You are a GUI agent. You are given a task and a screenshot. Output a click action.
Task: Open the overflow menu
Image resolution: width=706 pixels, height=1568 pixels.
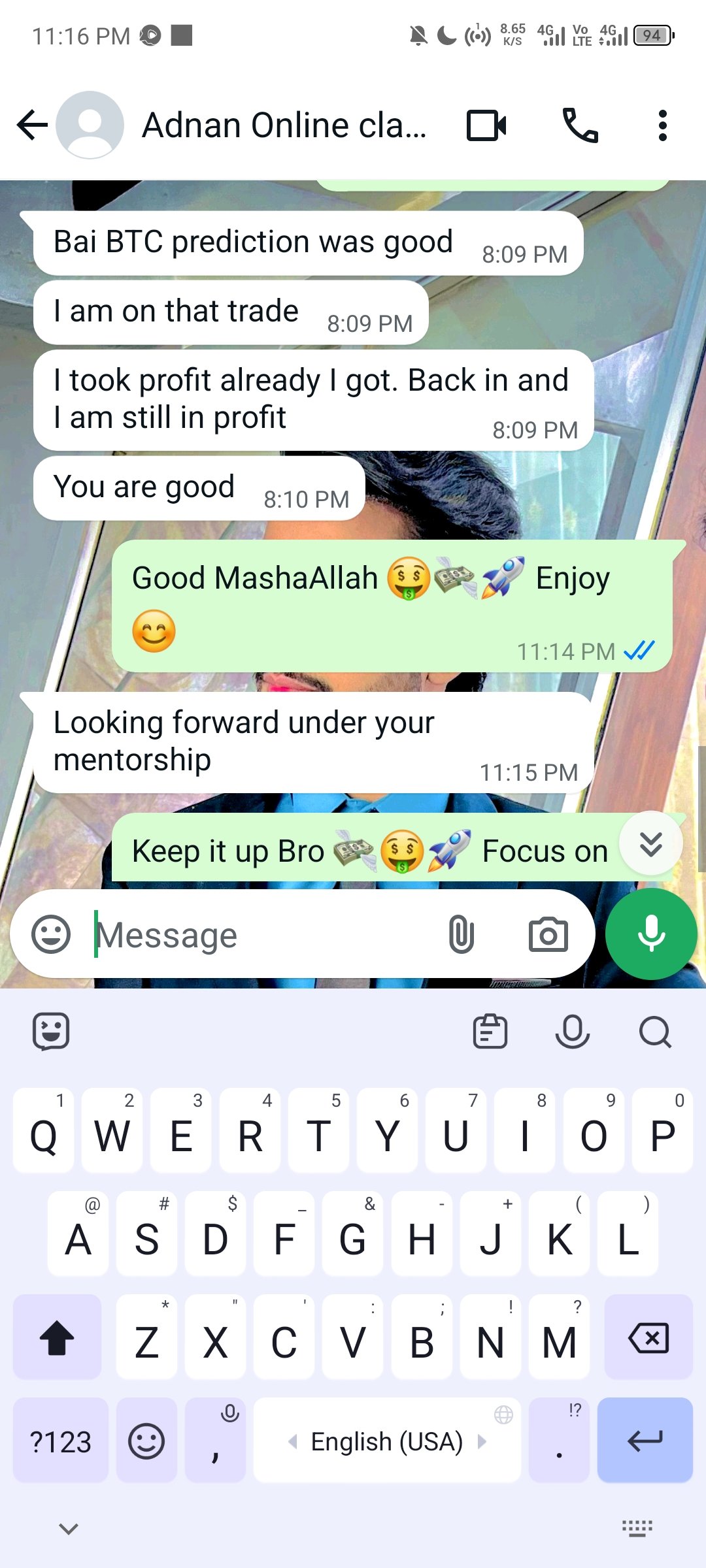click(663, 125)
